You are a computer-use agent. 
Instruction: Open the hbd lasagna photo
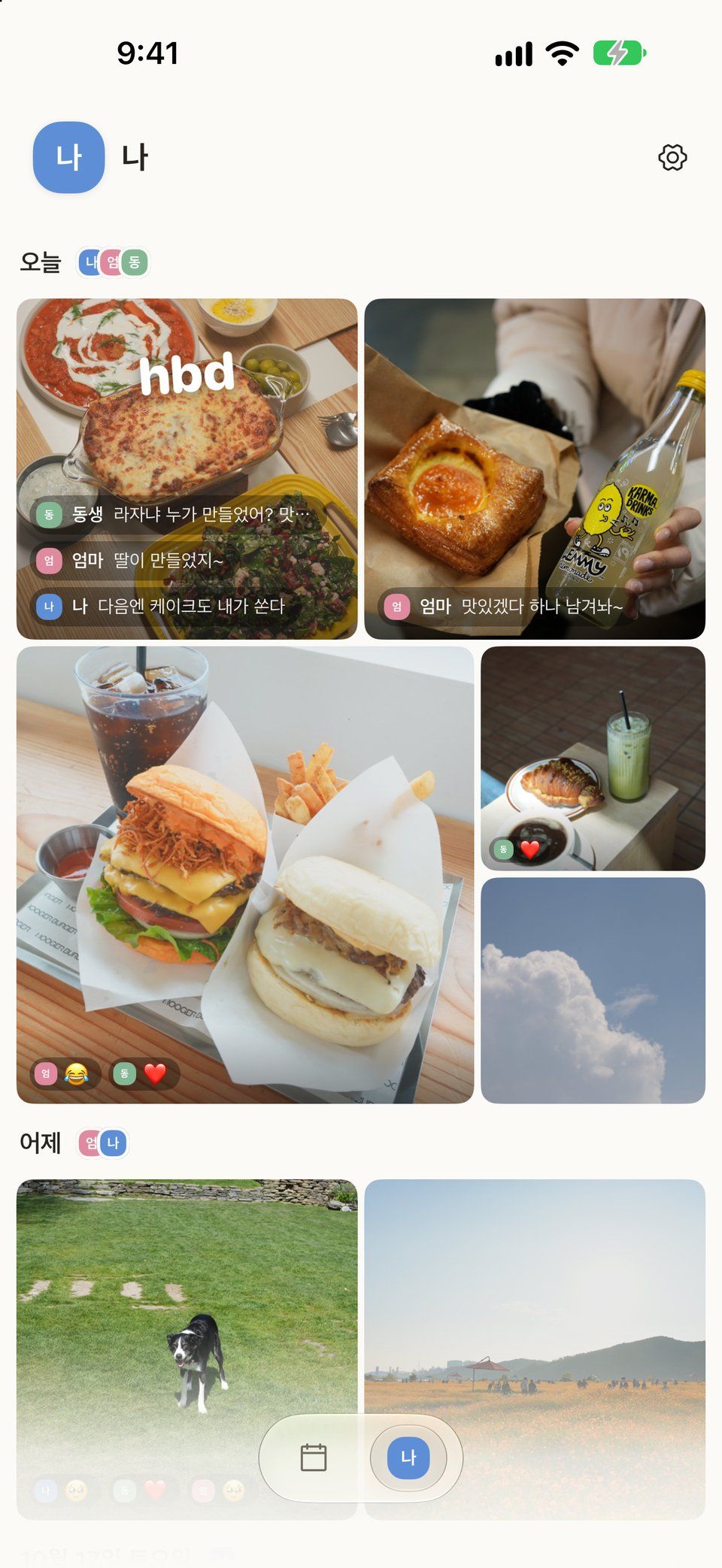(x=187, y=469)
